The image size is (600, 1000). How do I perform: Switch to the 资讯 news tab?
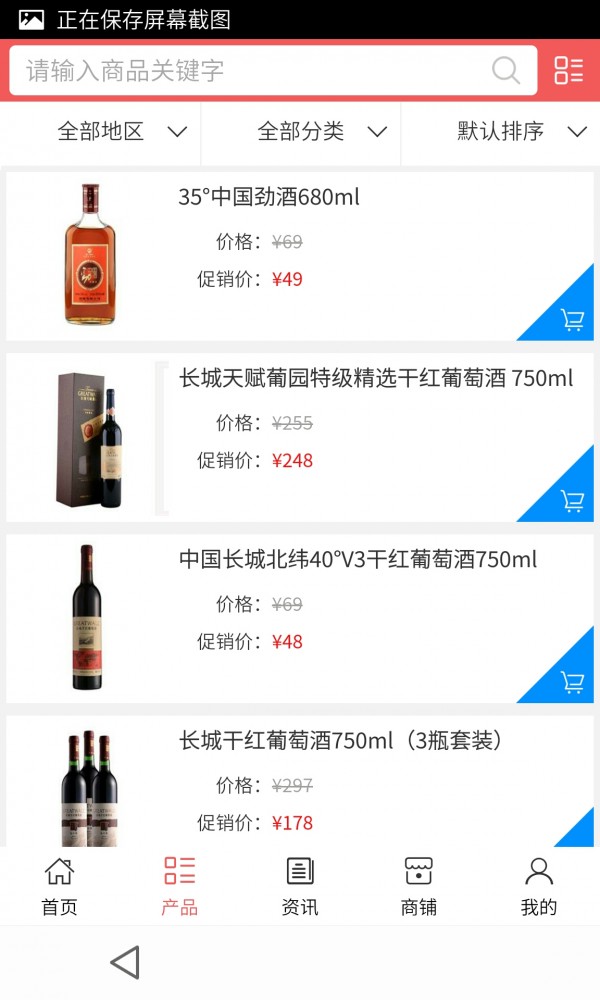tap(299, 886)
